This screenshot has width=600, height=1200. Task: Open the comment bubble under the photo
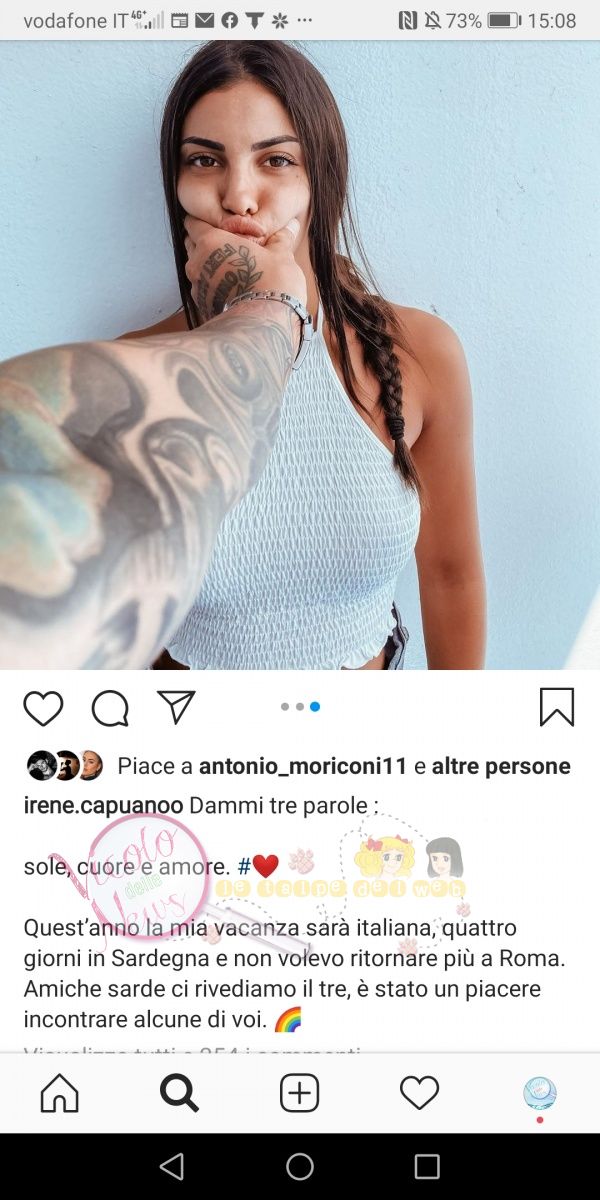(110, 708)
